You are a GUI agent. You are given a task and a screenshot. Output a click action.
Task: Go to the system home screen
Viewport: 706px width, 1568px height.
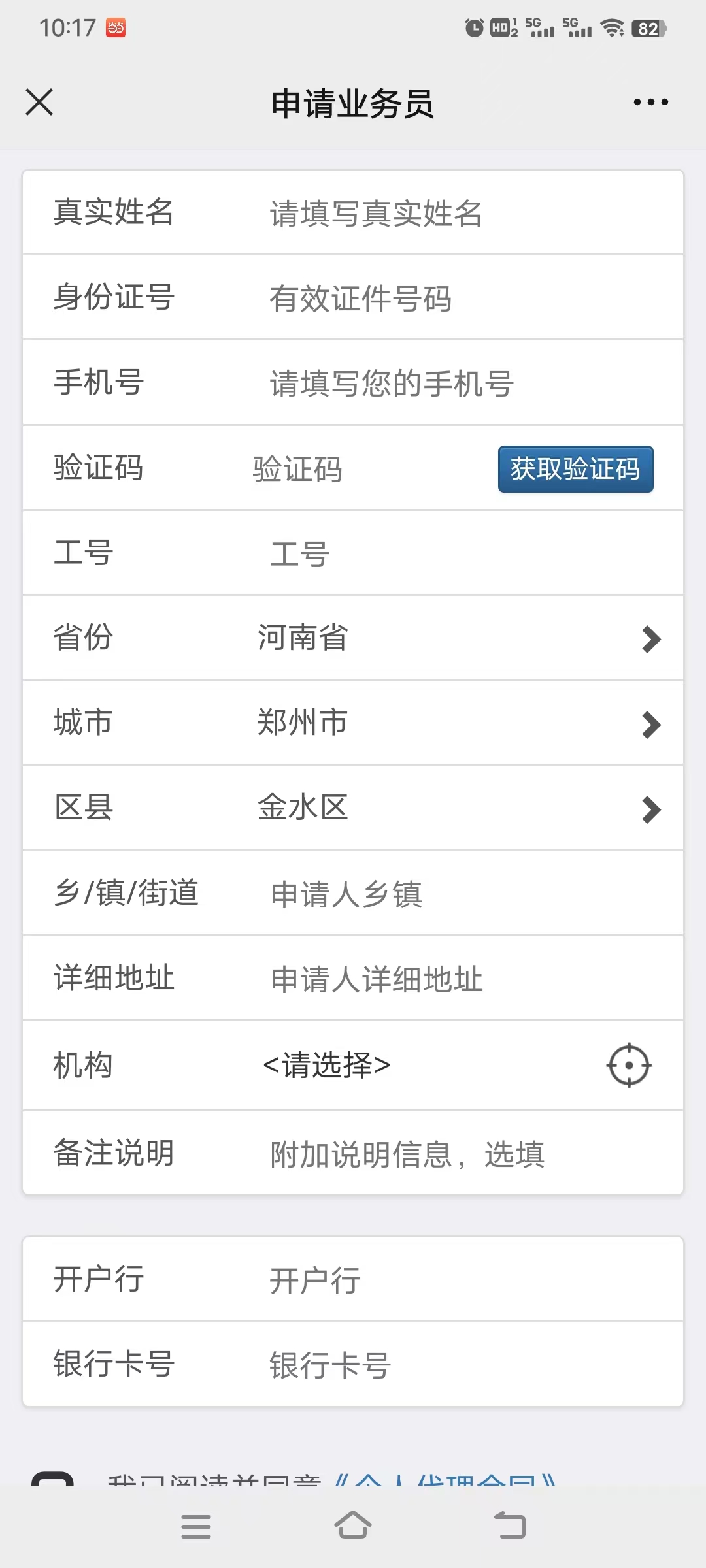pyautogui.click(x=353, y=1526)
